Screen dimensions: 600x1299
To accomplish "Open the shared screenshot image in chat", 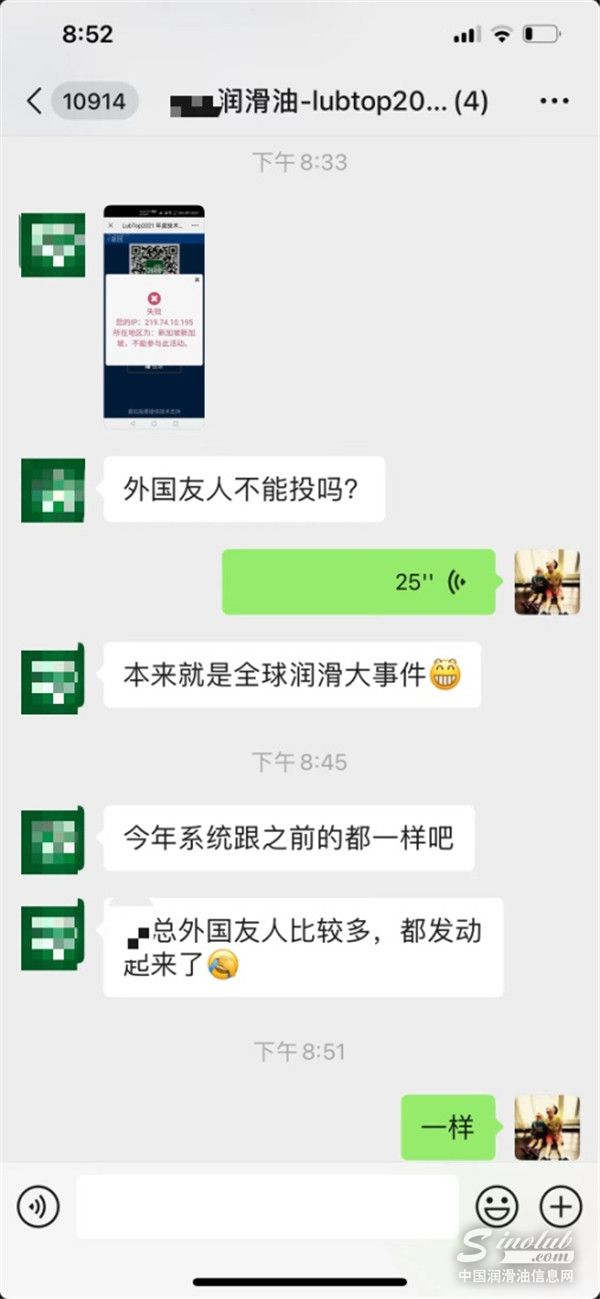I will (x=154, y=318).
